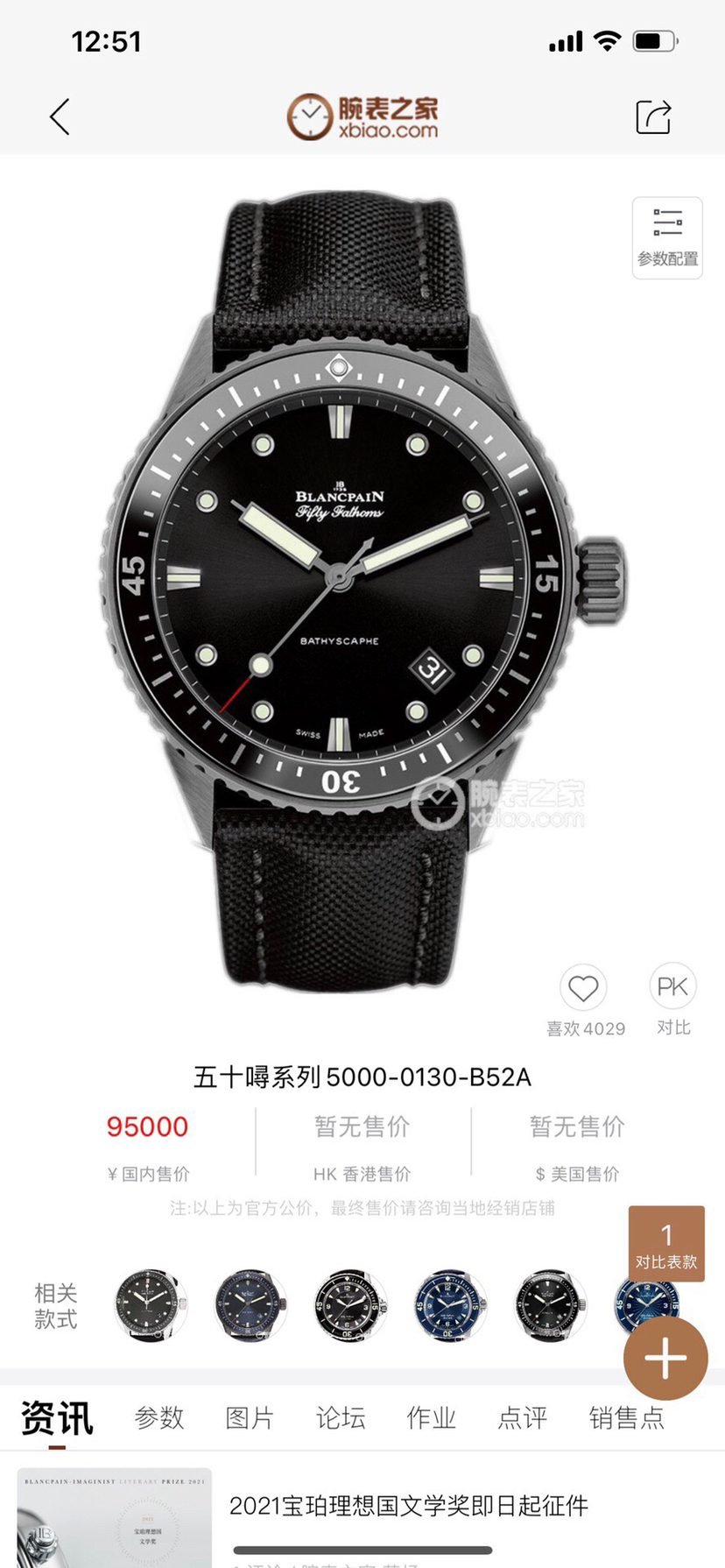Tap PK 对比 to compare watches
The width and height of the screenshot is (725, 1568).
[672, 987]
